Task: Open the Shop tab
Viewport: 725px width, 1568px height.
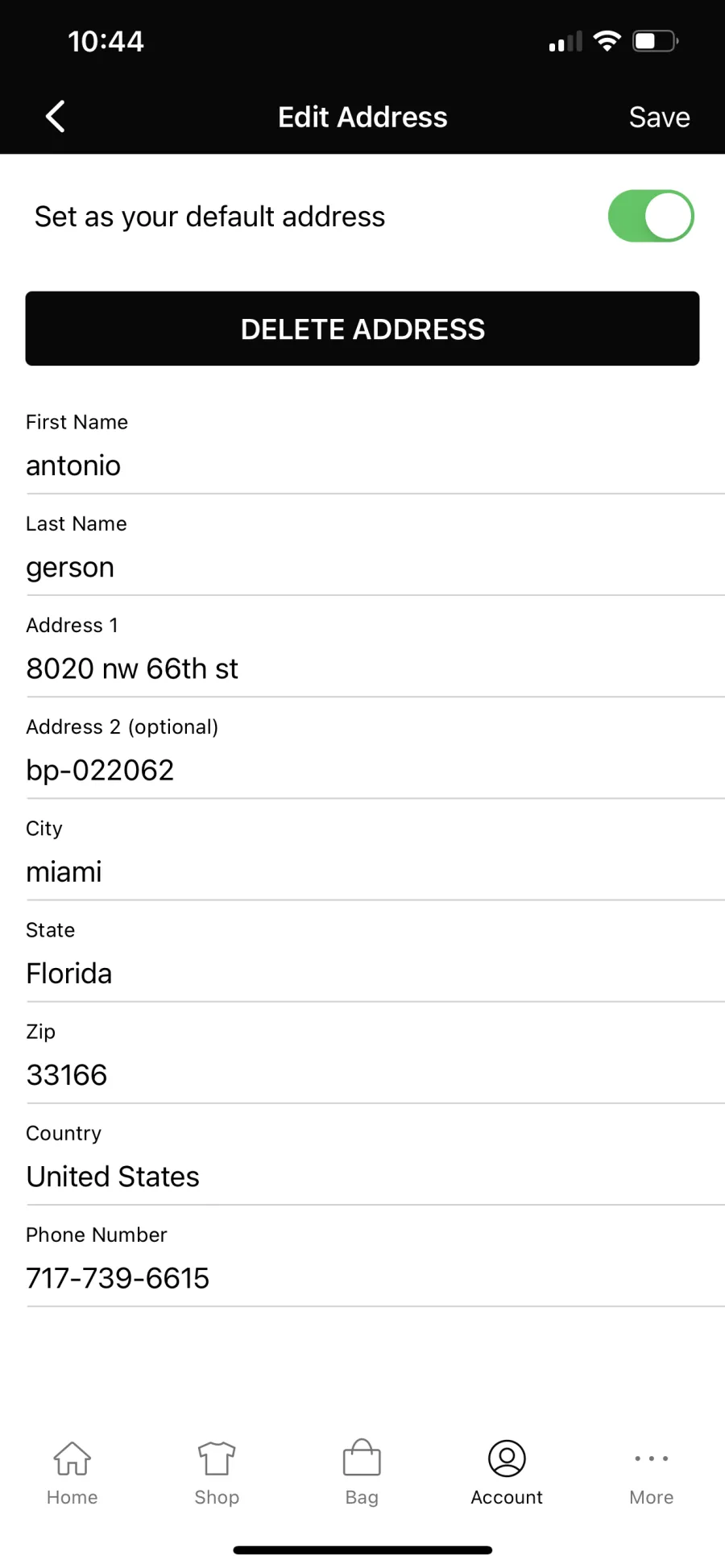Action: coord(217,1473)
